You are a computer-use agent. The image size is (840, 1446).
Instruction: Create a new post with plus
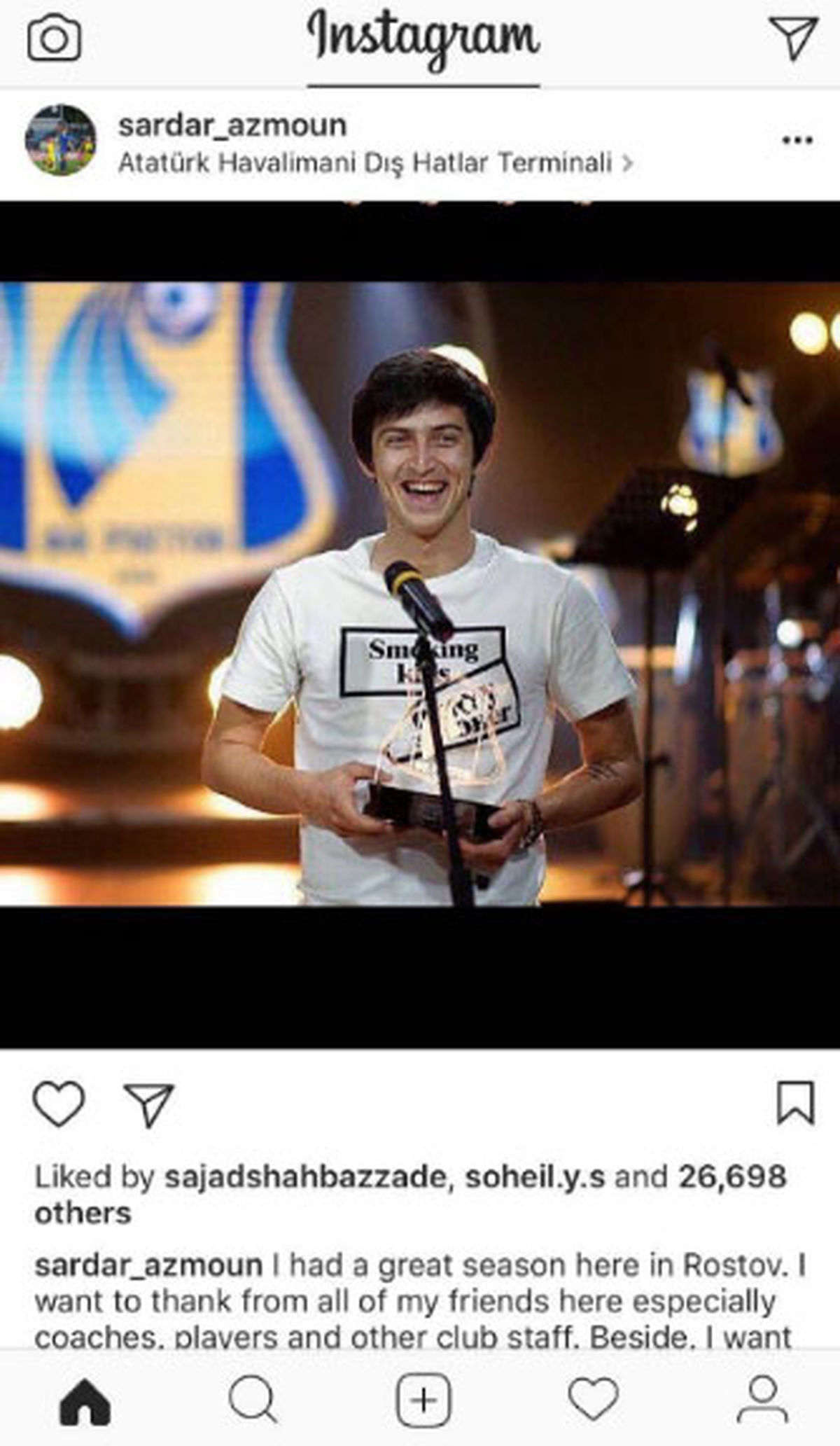(423, 1400)
